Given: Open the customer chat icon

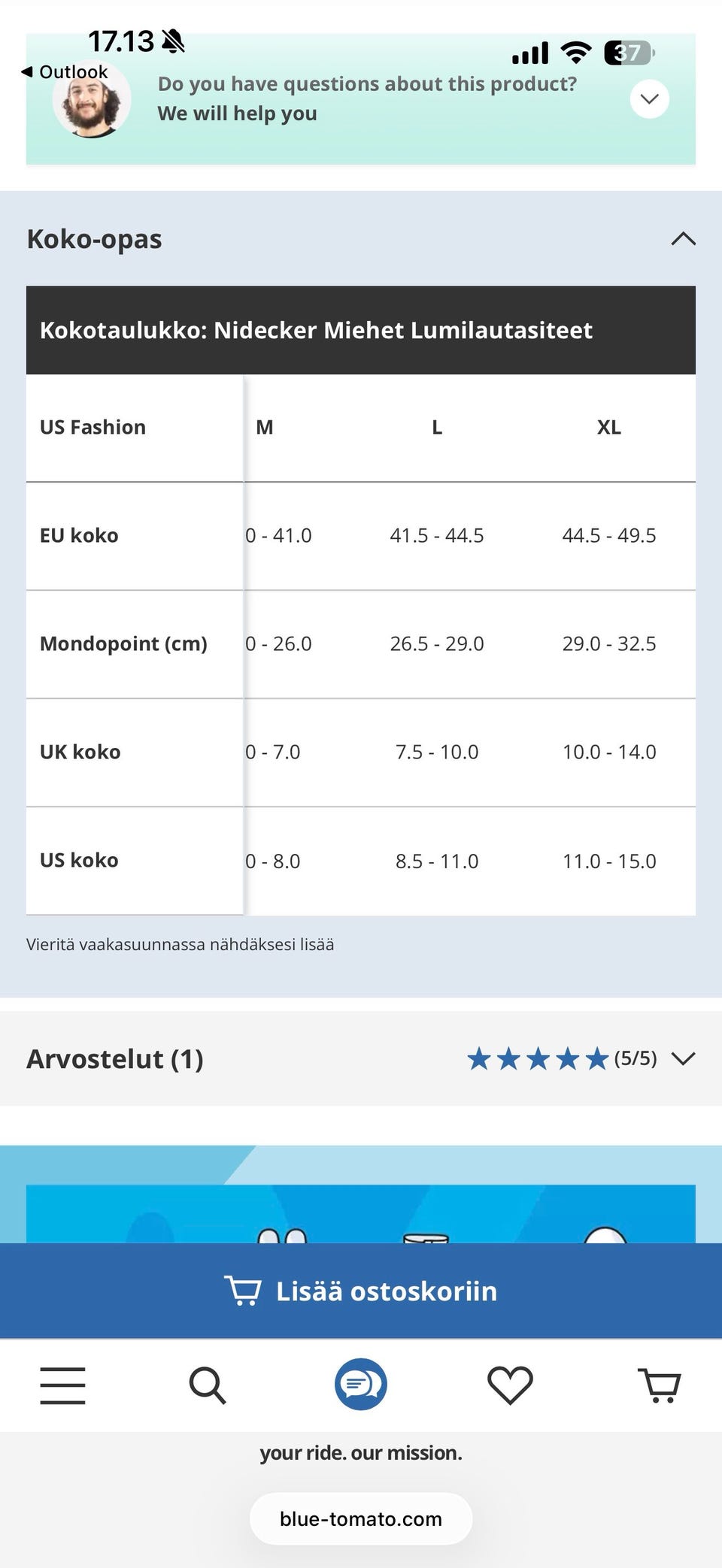Looking at the screenshot, I should (361, 1385).
